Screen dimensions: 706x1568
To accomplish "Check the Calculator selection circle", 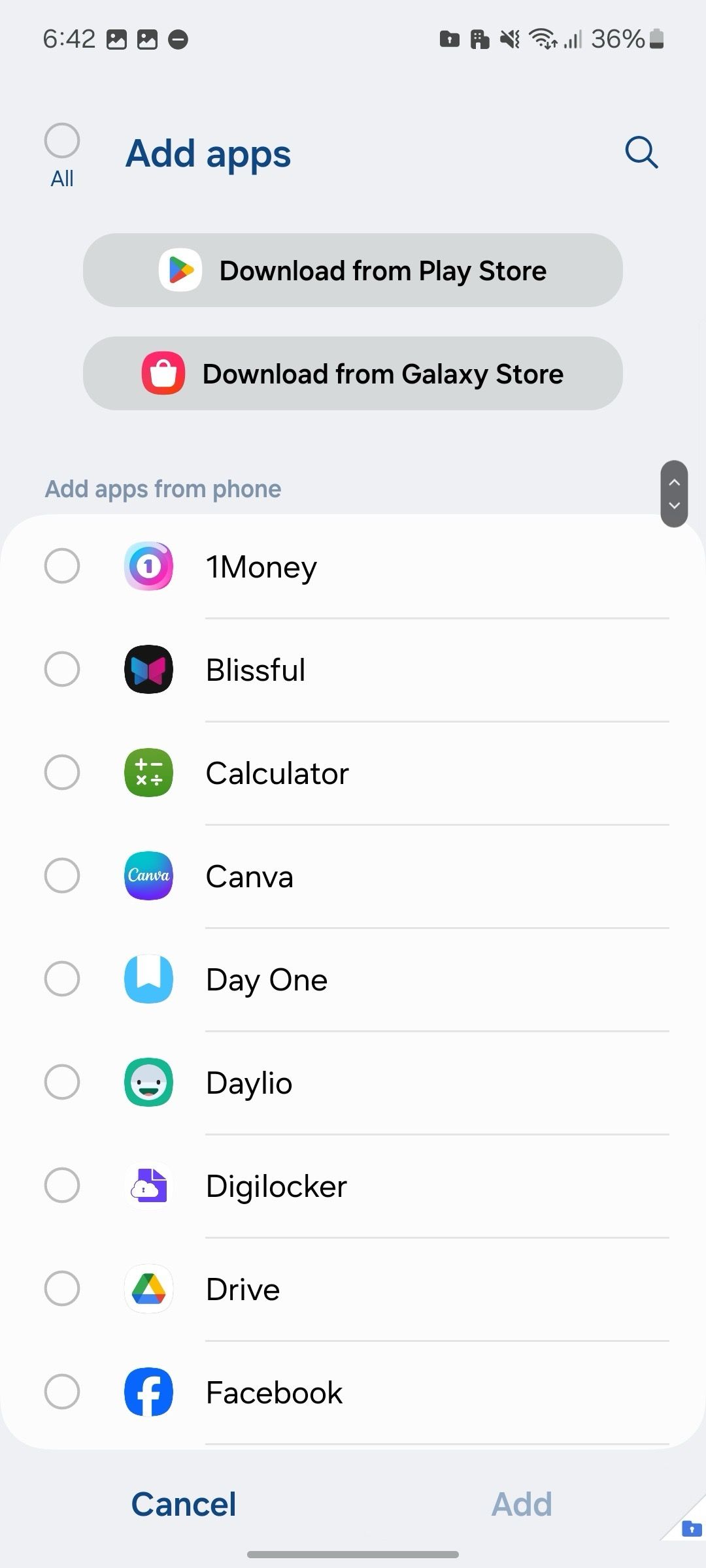I will [x=62, y=773].
